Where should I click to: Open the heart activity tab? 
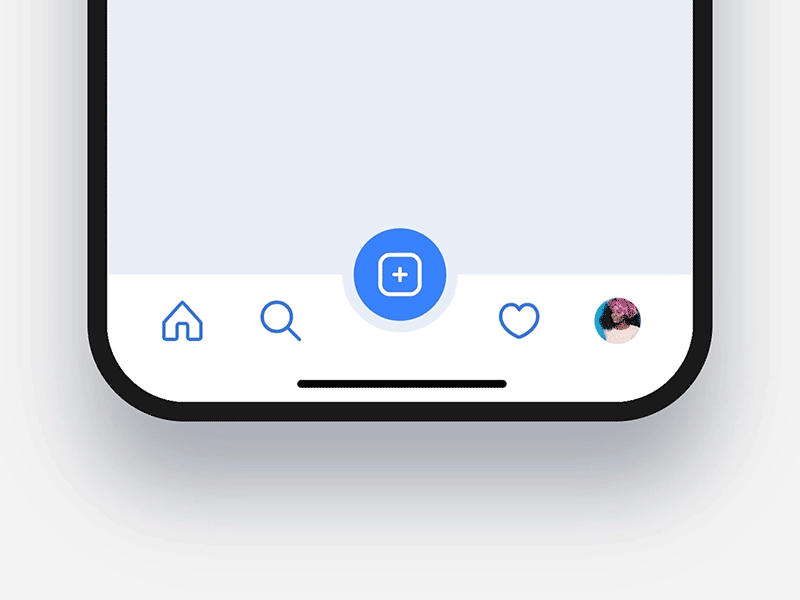(519, 321)
